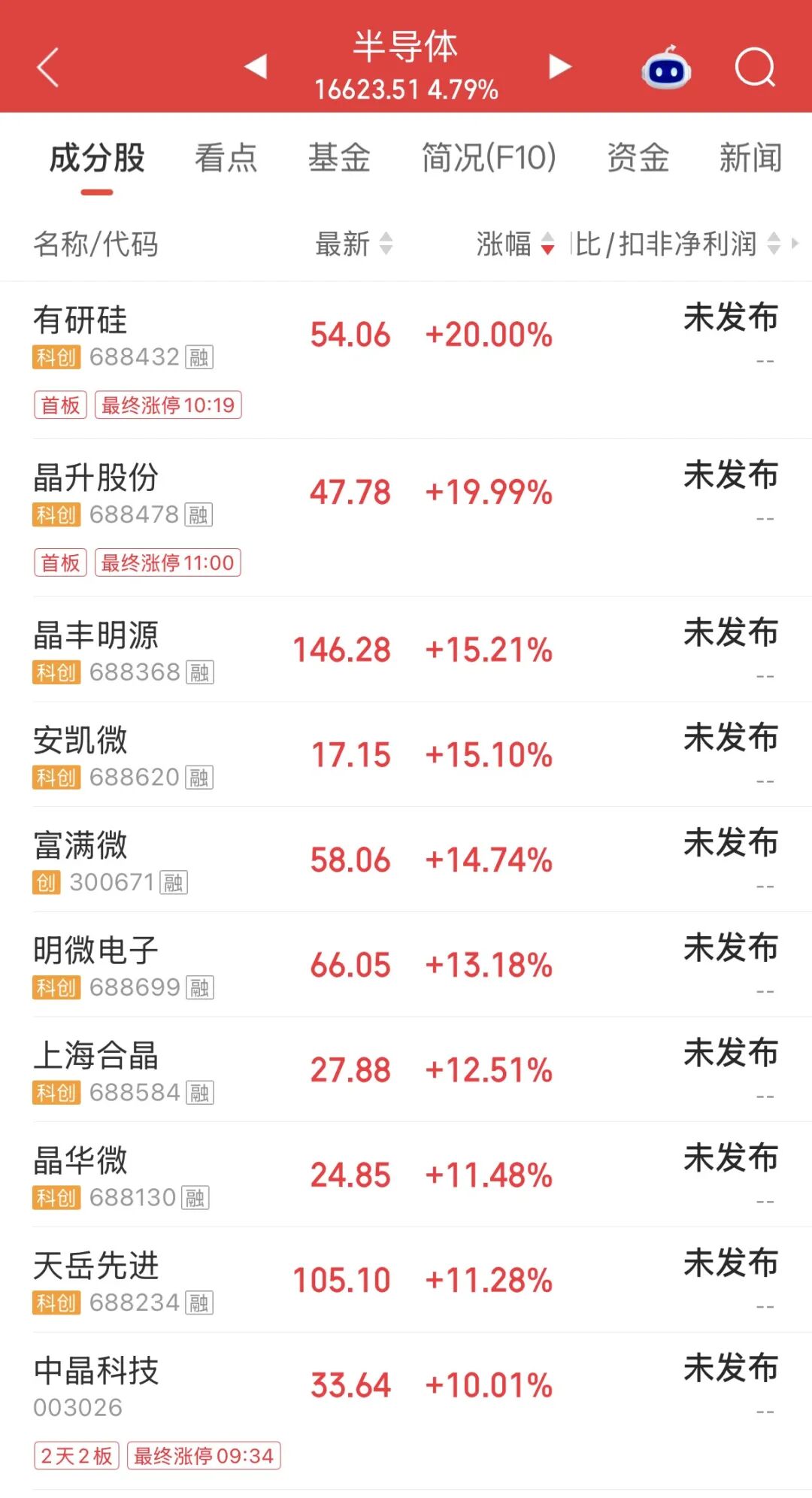Sort the list by 最新 price
Screen dimensions: 812x1498
pos(354,244)
